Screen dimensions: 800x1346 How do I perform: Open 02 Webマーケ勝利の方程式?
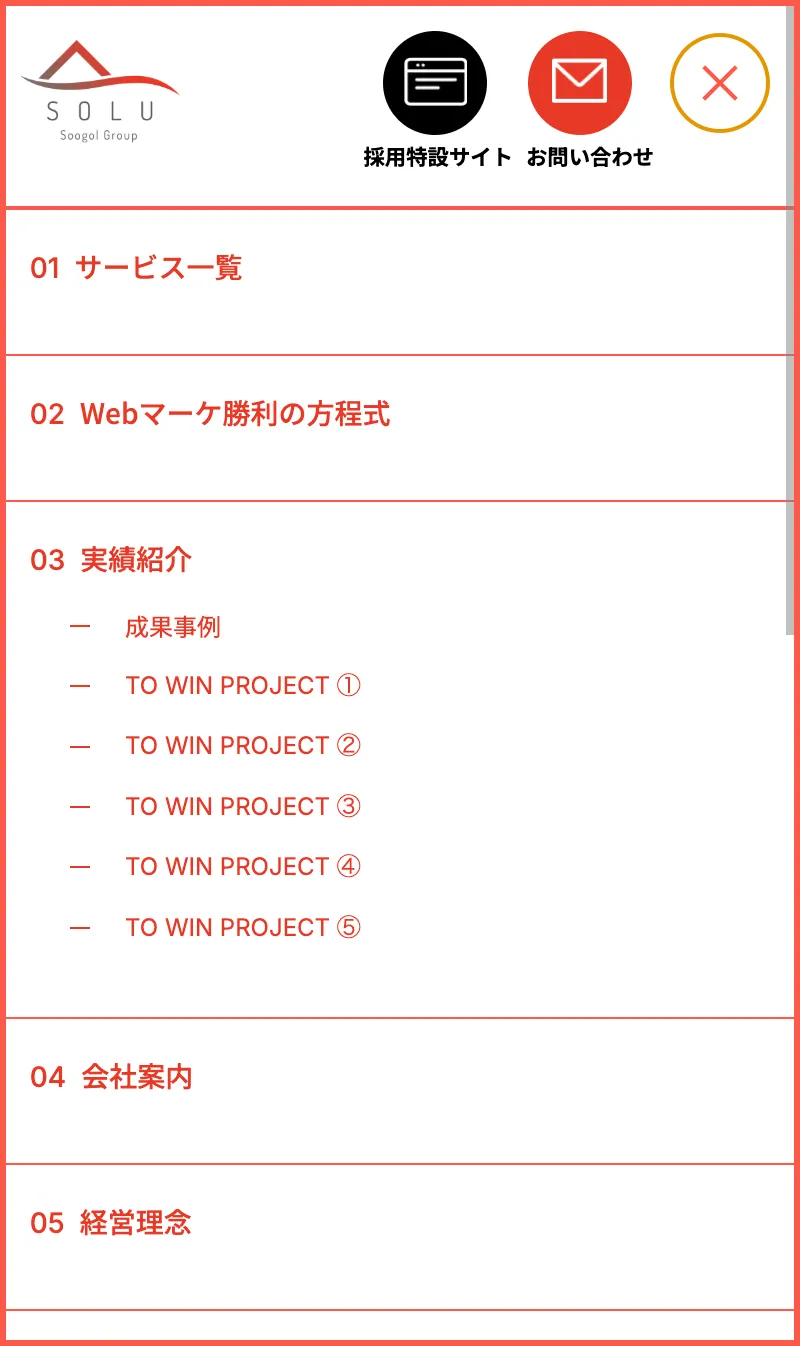210,414
